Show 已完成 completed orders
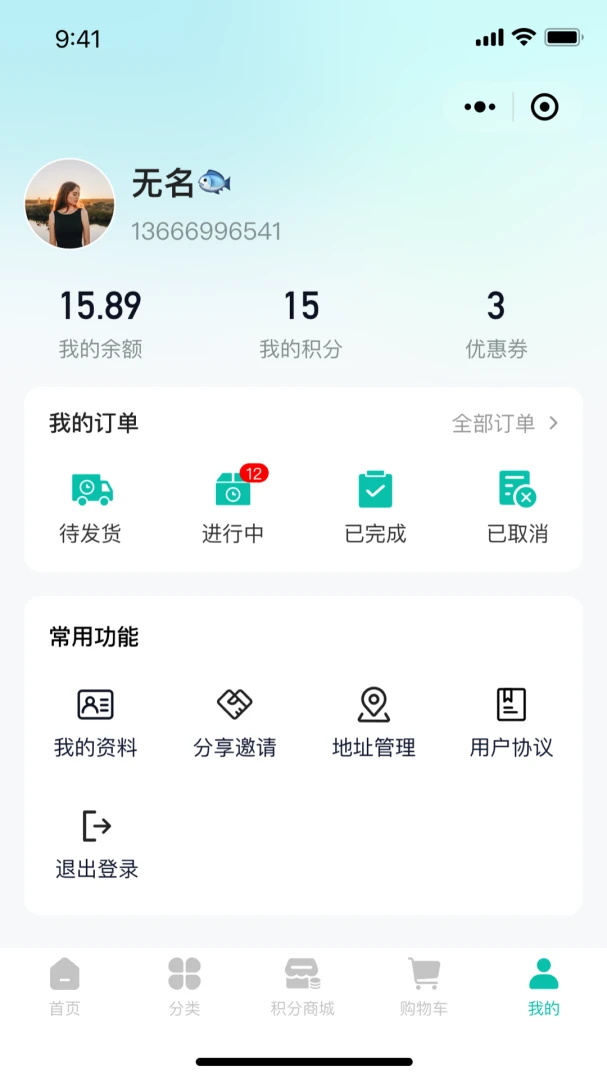The image size is (607, 1080). [375, 508]
